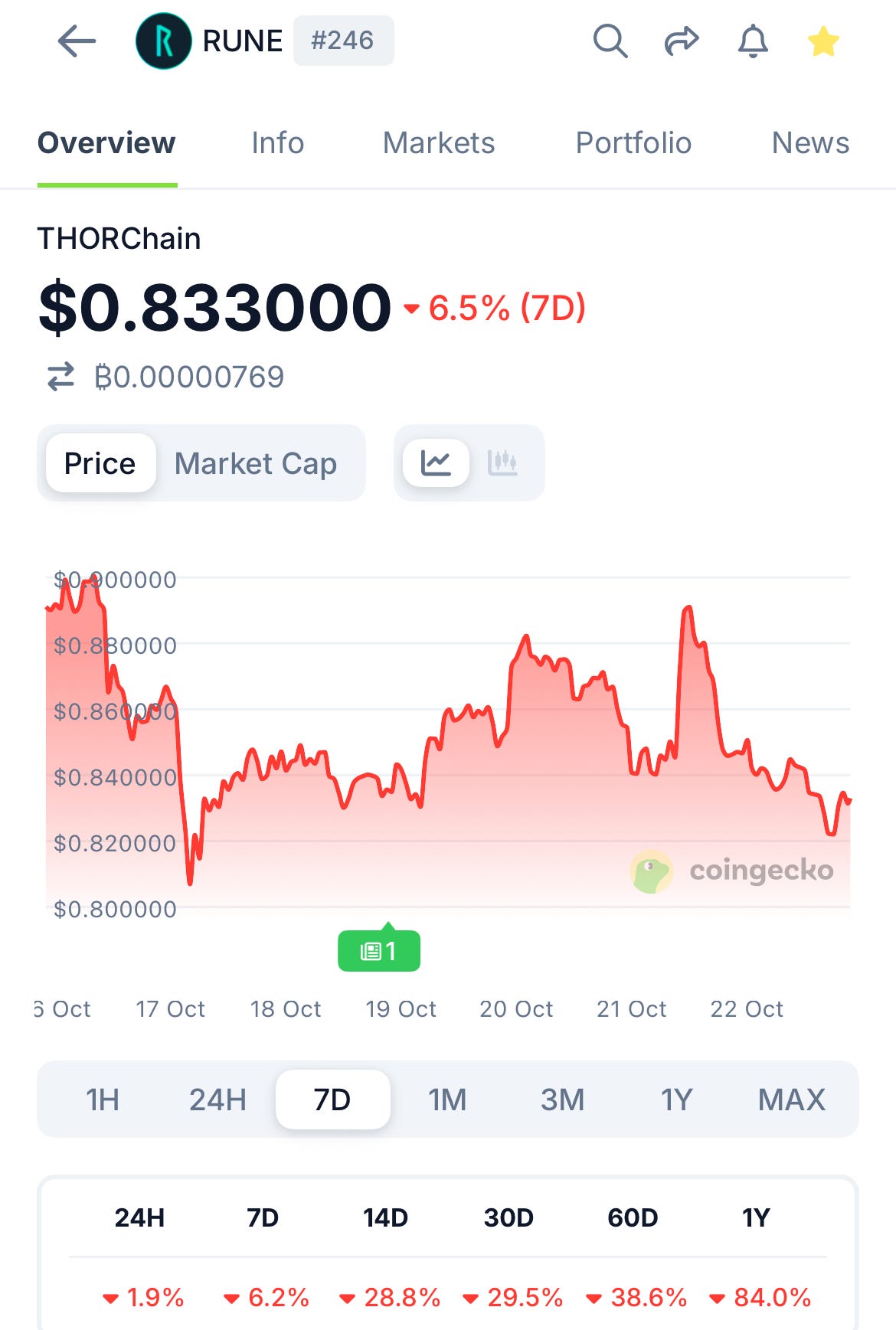Viewport: 896px width, 1330px height.
Task: Open the Portfolio tab
Action: pos(633,143)
